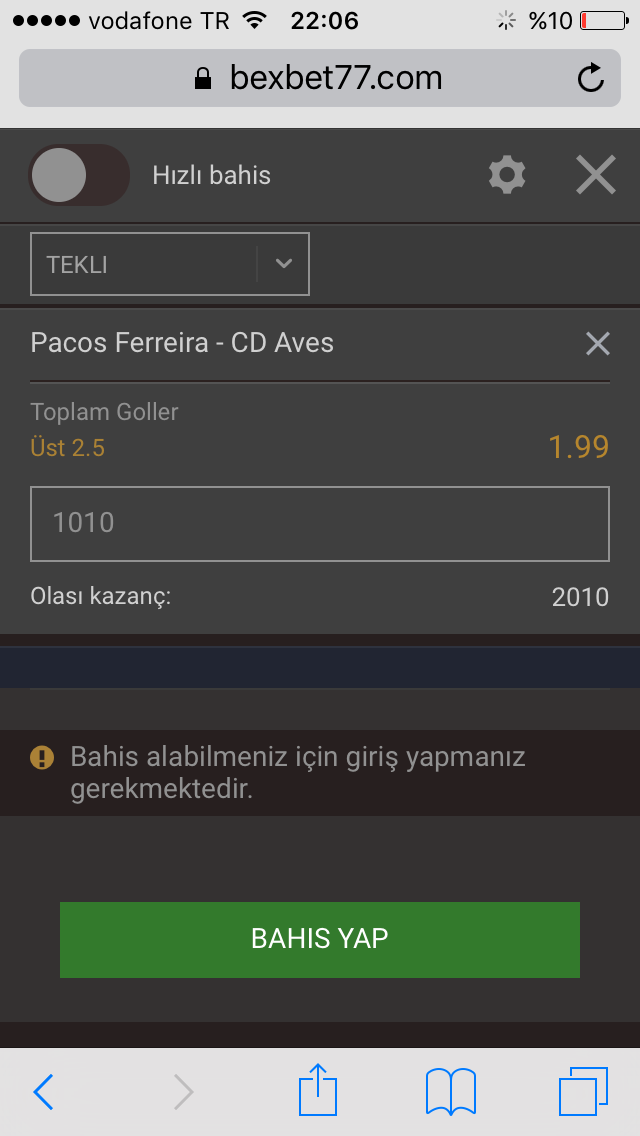Open the Safari share sheet

point(318,1089)
